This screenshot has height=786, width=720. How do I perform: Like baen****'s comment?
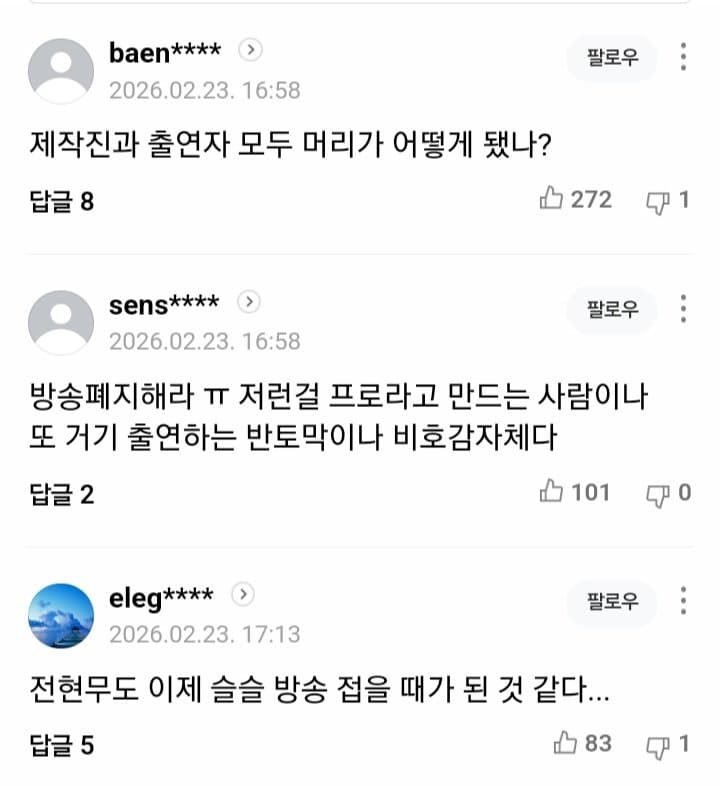553,200
